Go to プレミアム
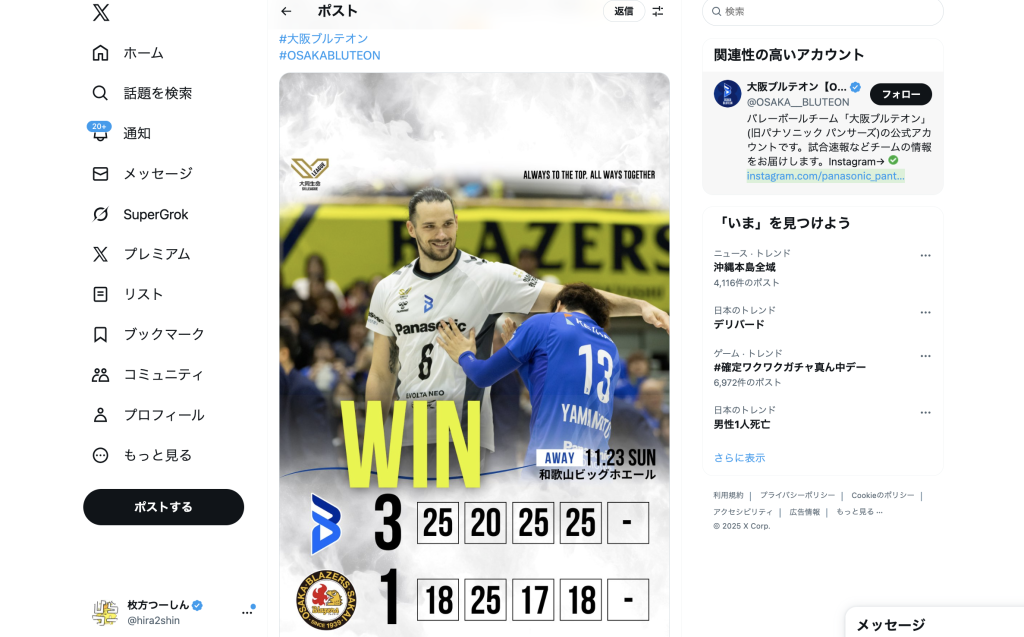 tap(155, 254)
